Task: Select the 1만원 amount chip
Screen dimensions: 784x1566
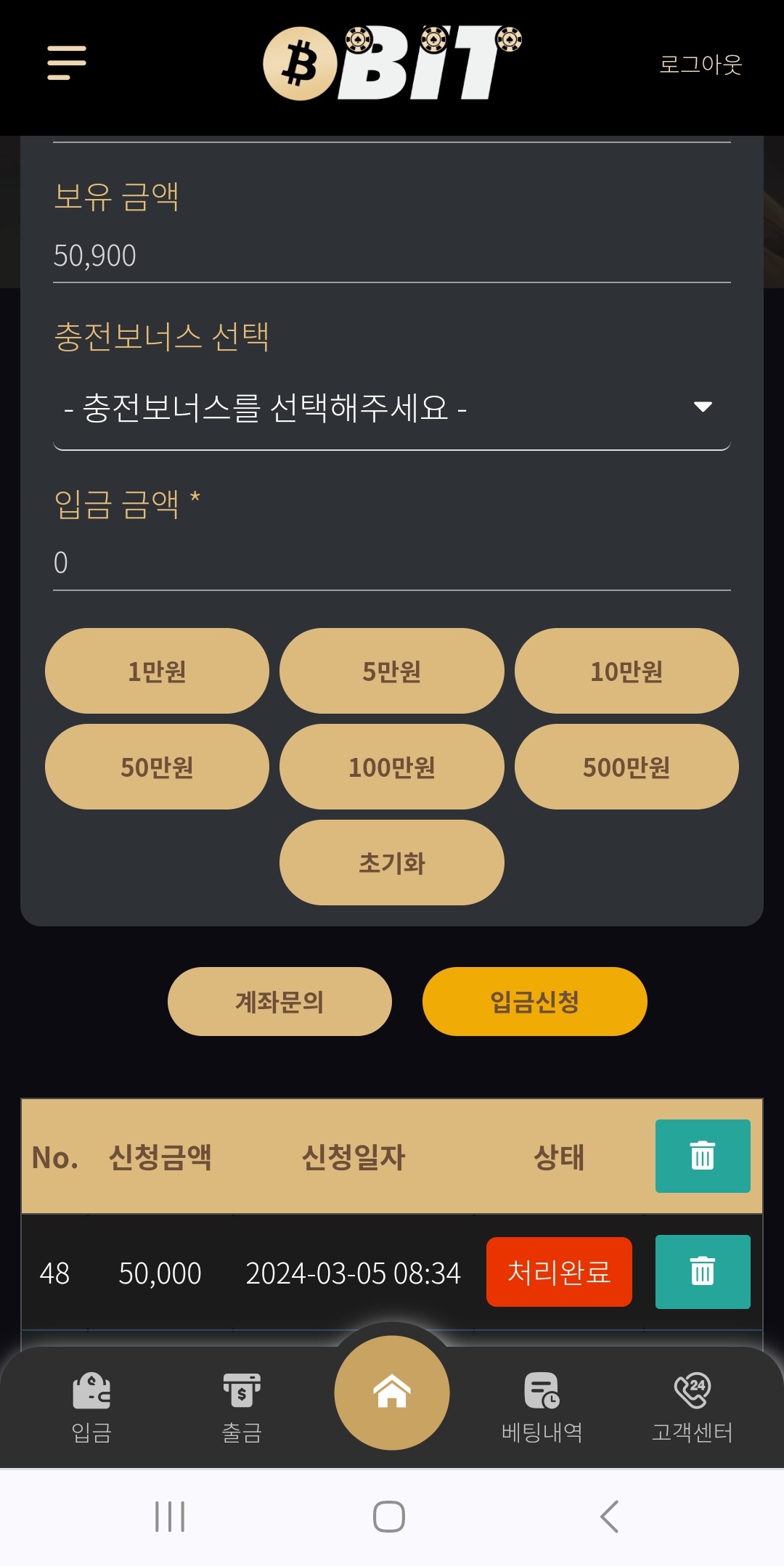Action: [157, 671]
